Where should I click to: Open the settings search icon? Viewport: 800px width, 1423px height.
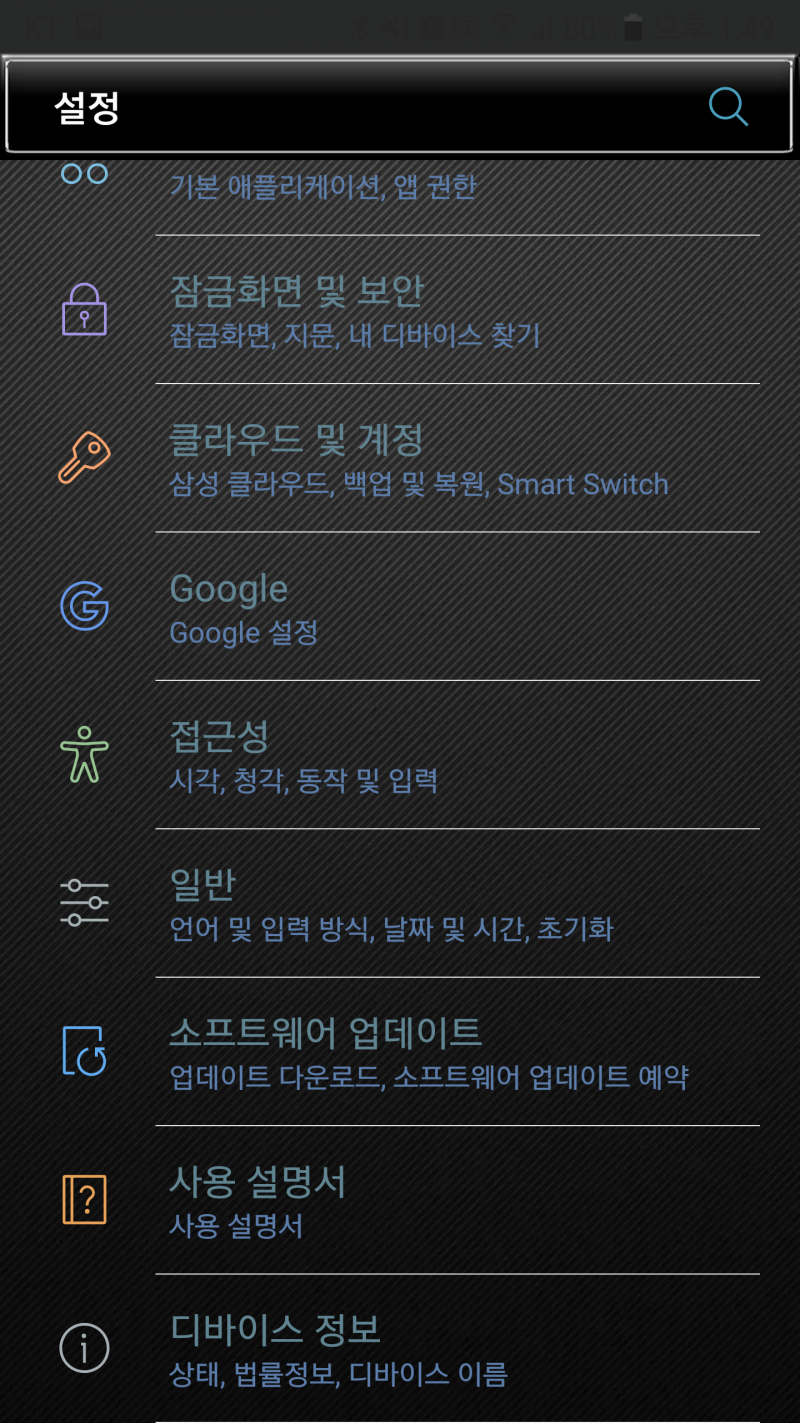tap(728, 106)
